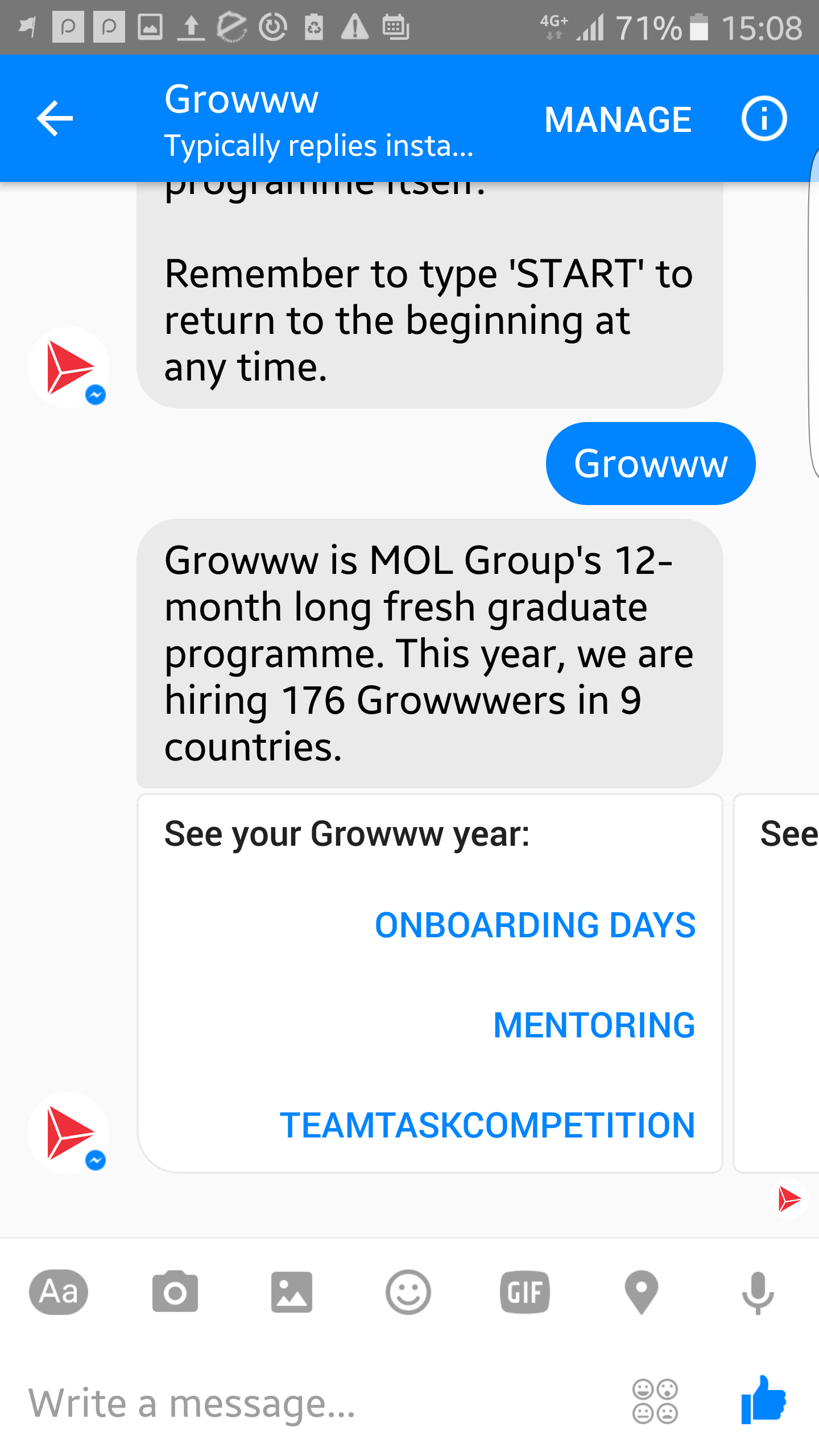Open the GIF picker
Image resolution: width=819 pixels, height=1456 pixels.
525,1292
